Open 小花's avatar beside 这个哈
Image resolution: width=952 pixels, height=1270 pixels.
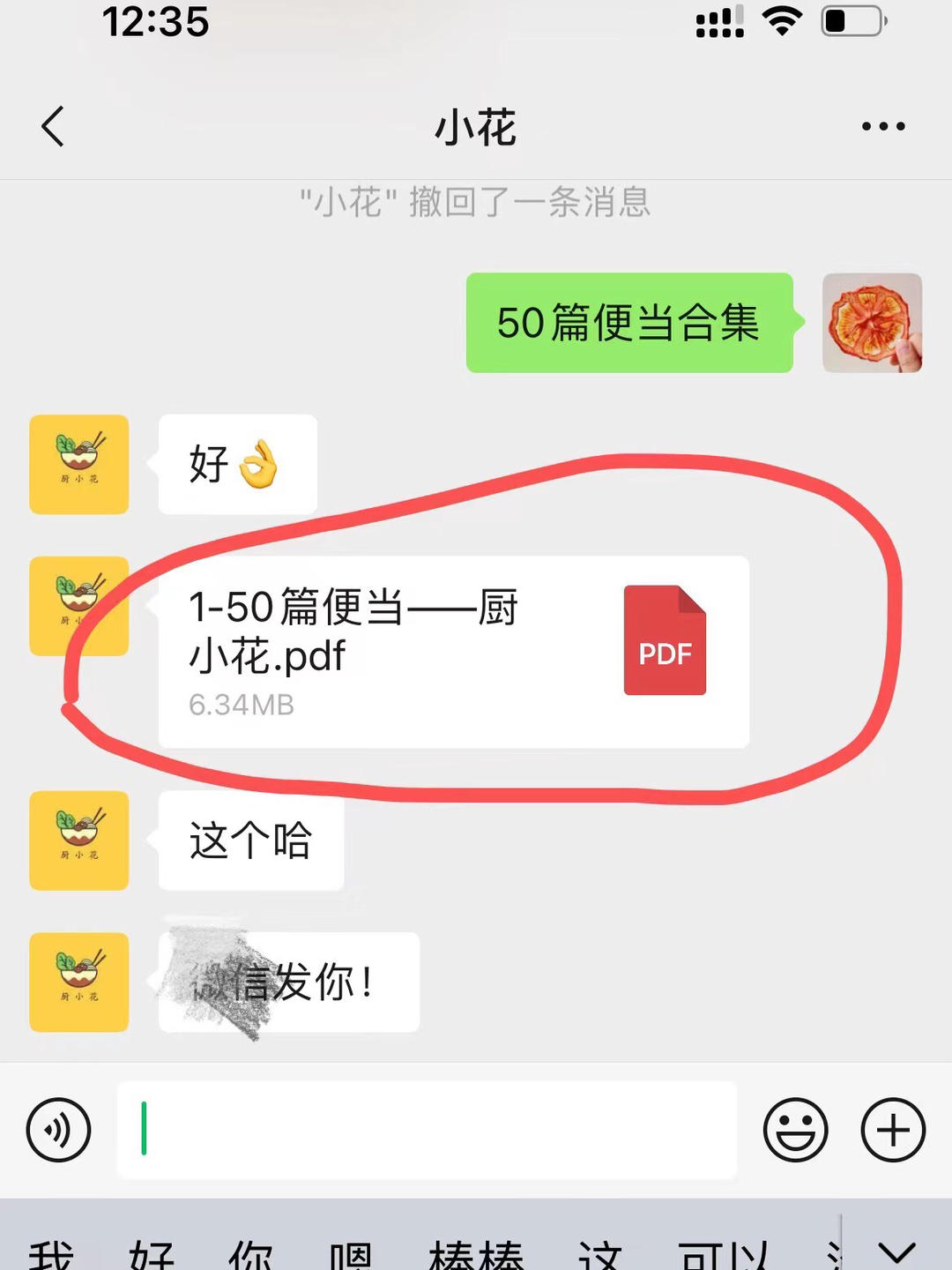pos(79,840)
